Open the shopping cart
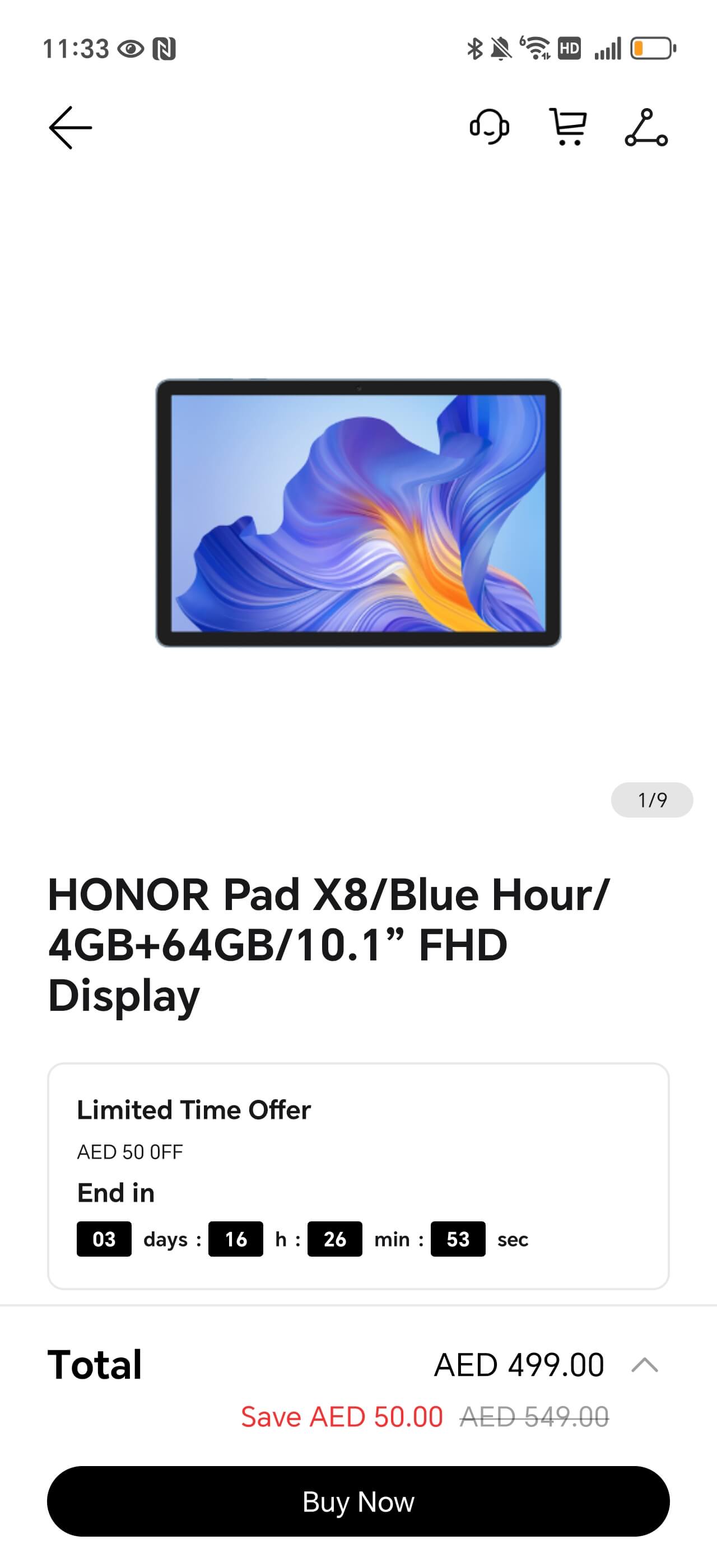Image resolution: width=717 pixels, height=1568 pixels. [x=568, y=127]
